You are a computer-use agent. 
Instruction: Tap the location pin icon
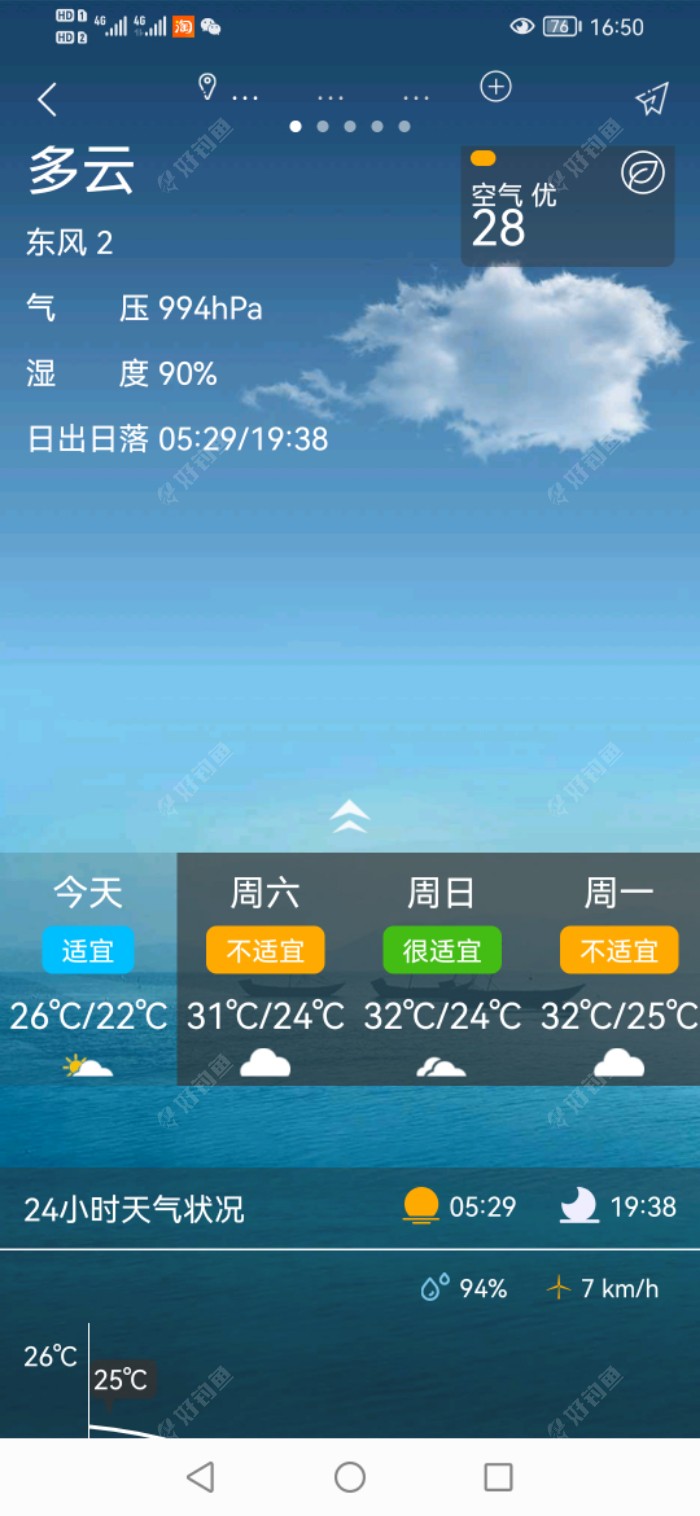pyautogui.click(x=207, y=88)
